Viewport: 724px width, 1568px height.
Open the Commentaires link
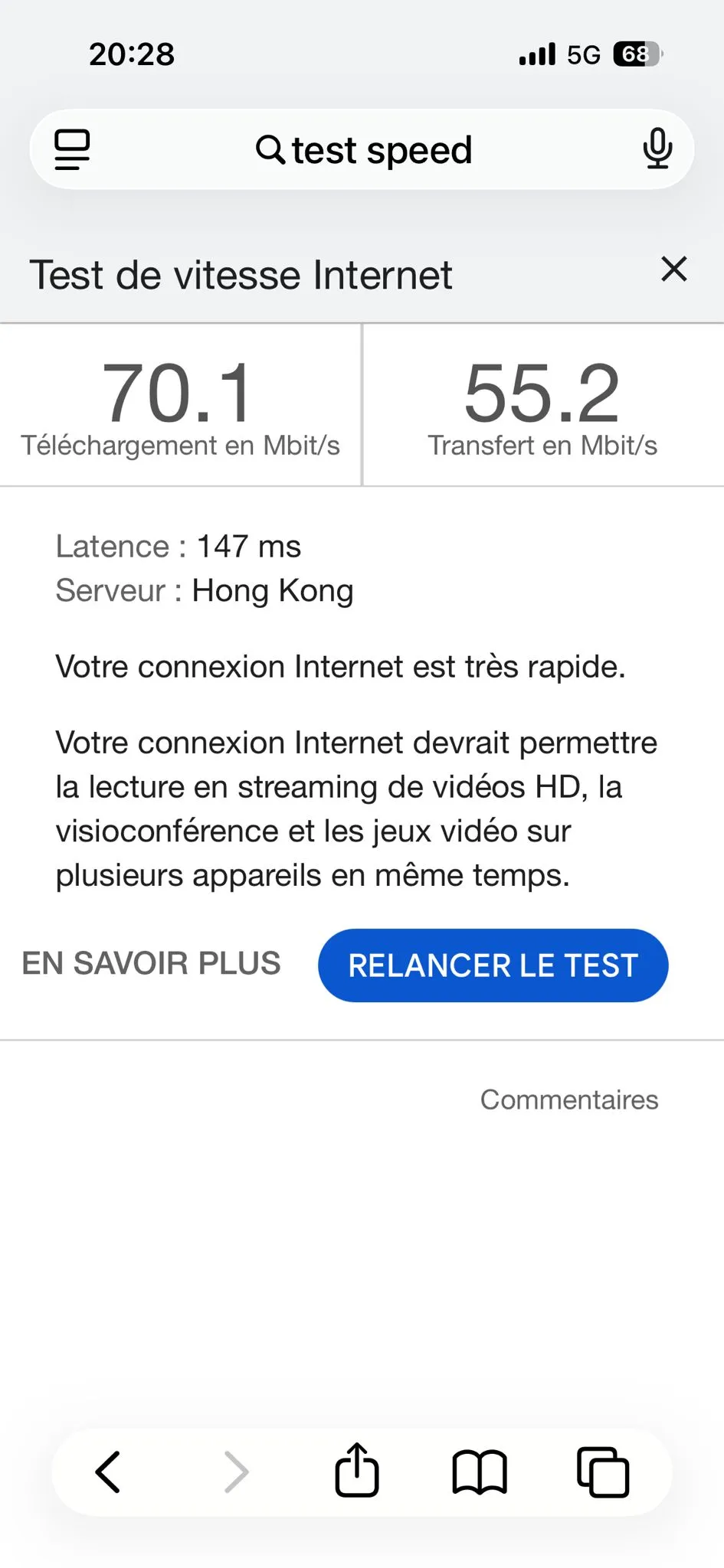tap(569, 1099)
